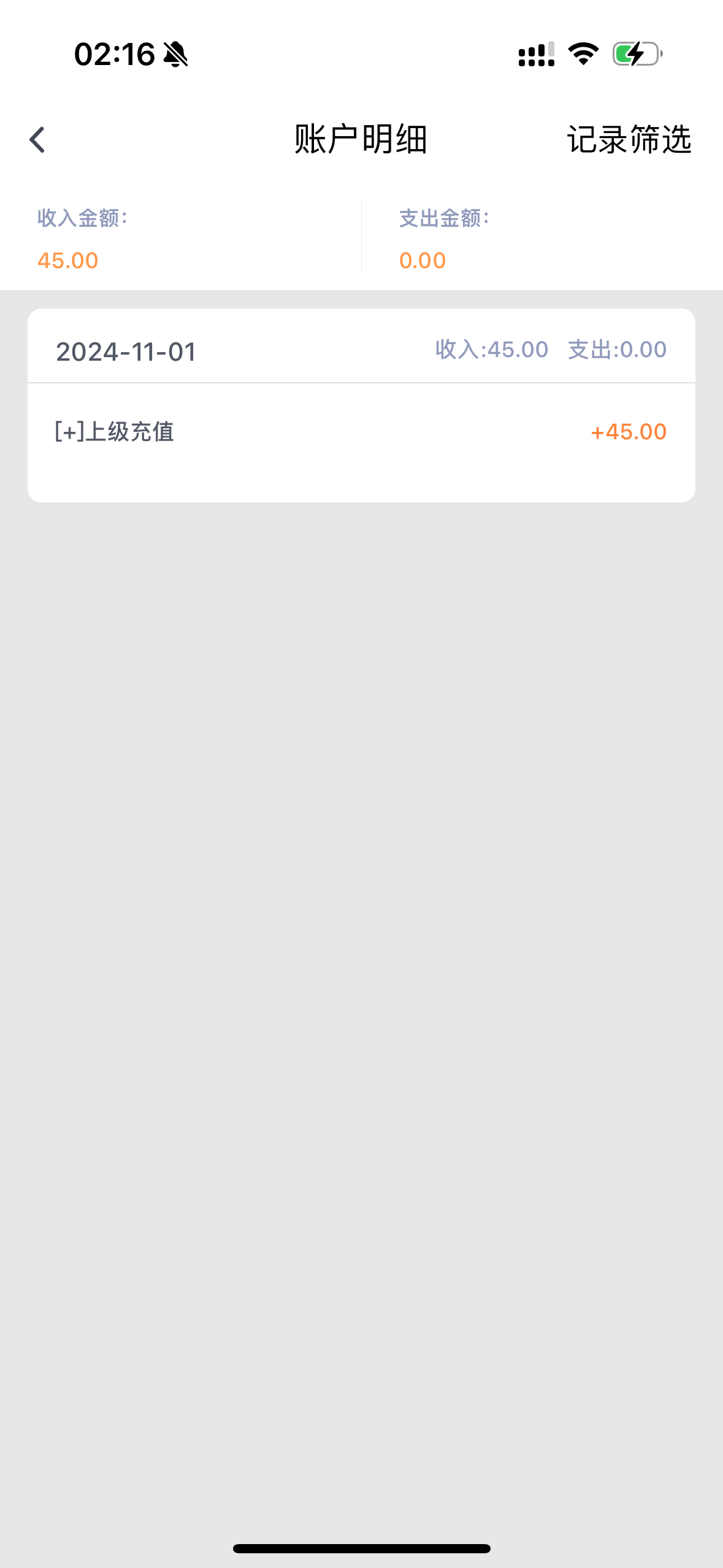
Task: Open 记录筛选 record filter
Action: (629, 140)
